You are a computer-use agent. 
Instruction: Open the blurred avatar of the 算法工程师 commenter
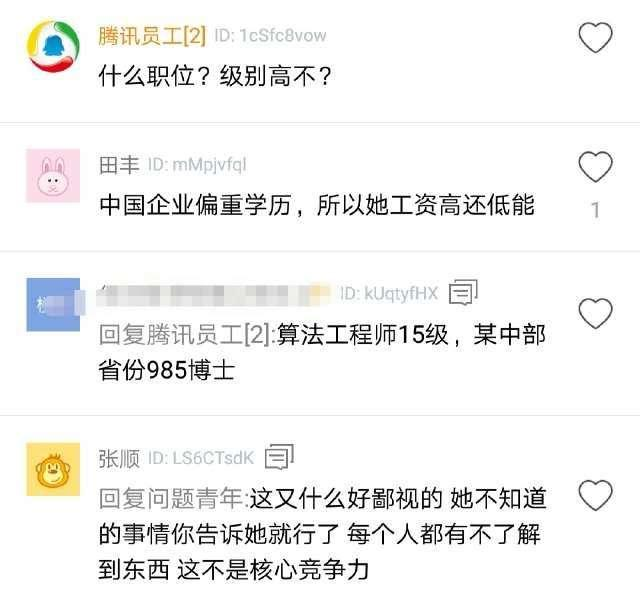(52, 304)
